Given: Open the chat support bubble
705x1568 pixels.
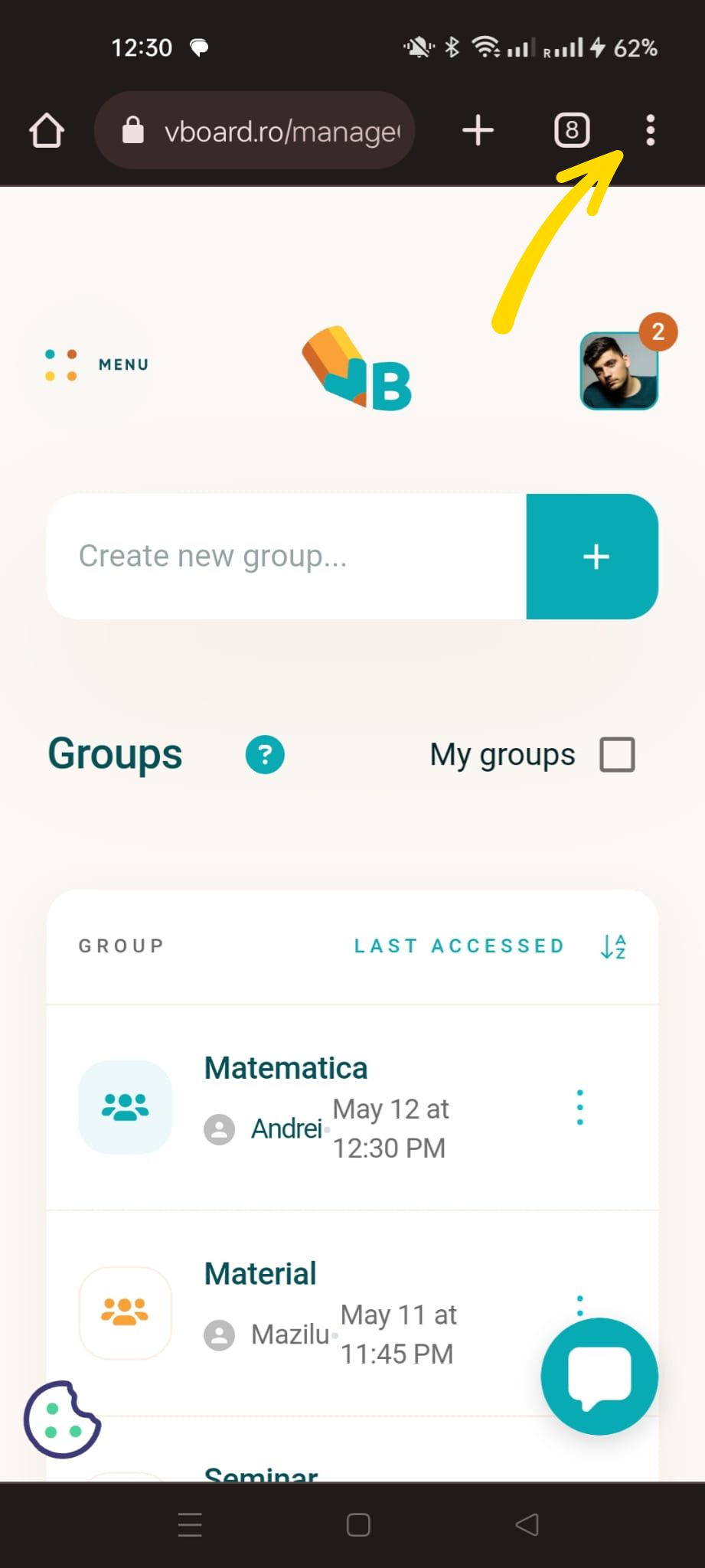Looking at the screenshot, I should coord(599,1376).
